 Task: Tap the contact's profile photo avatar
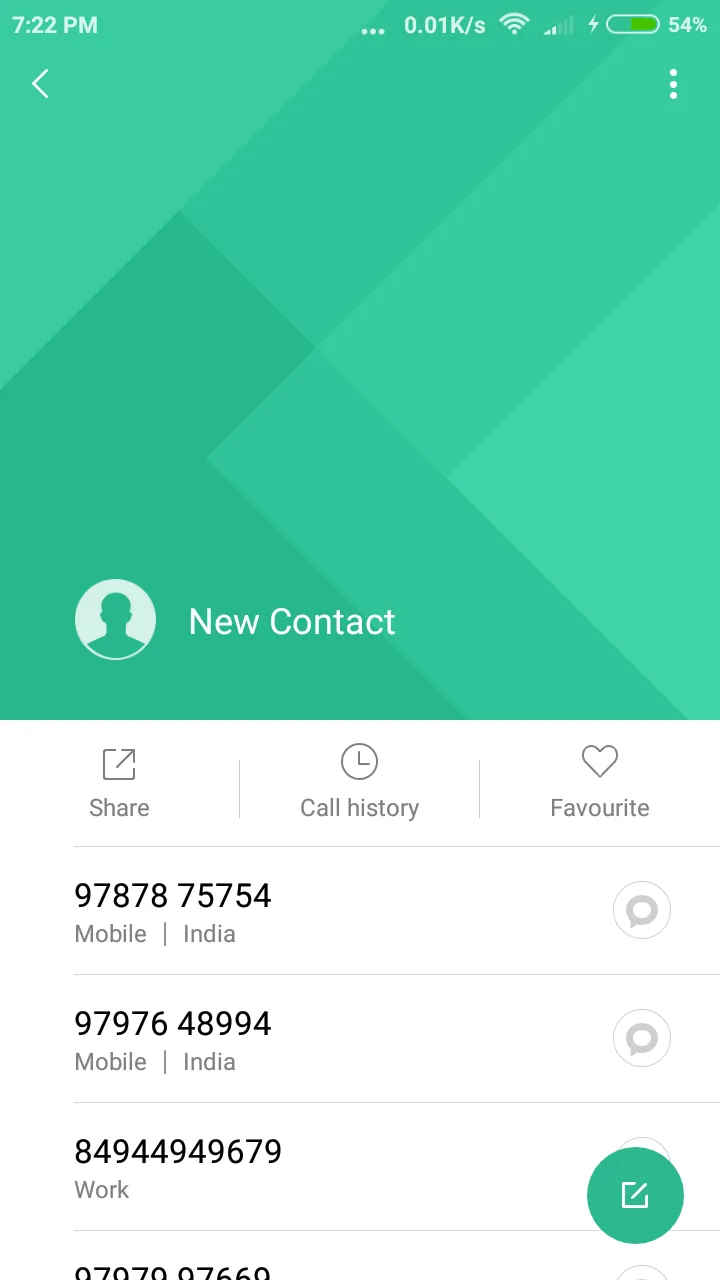(115, 619)
